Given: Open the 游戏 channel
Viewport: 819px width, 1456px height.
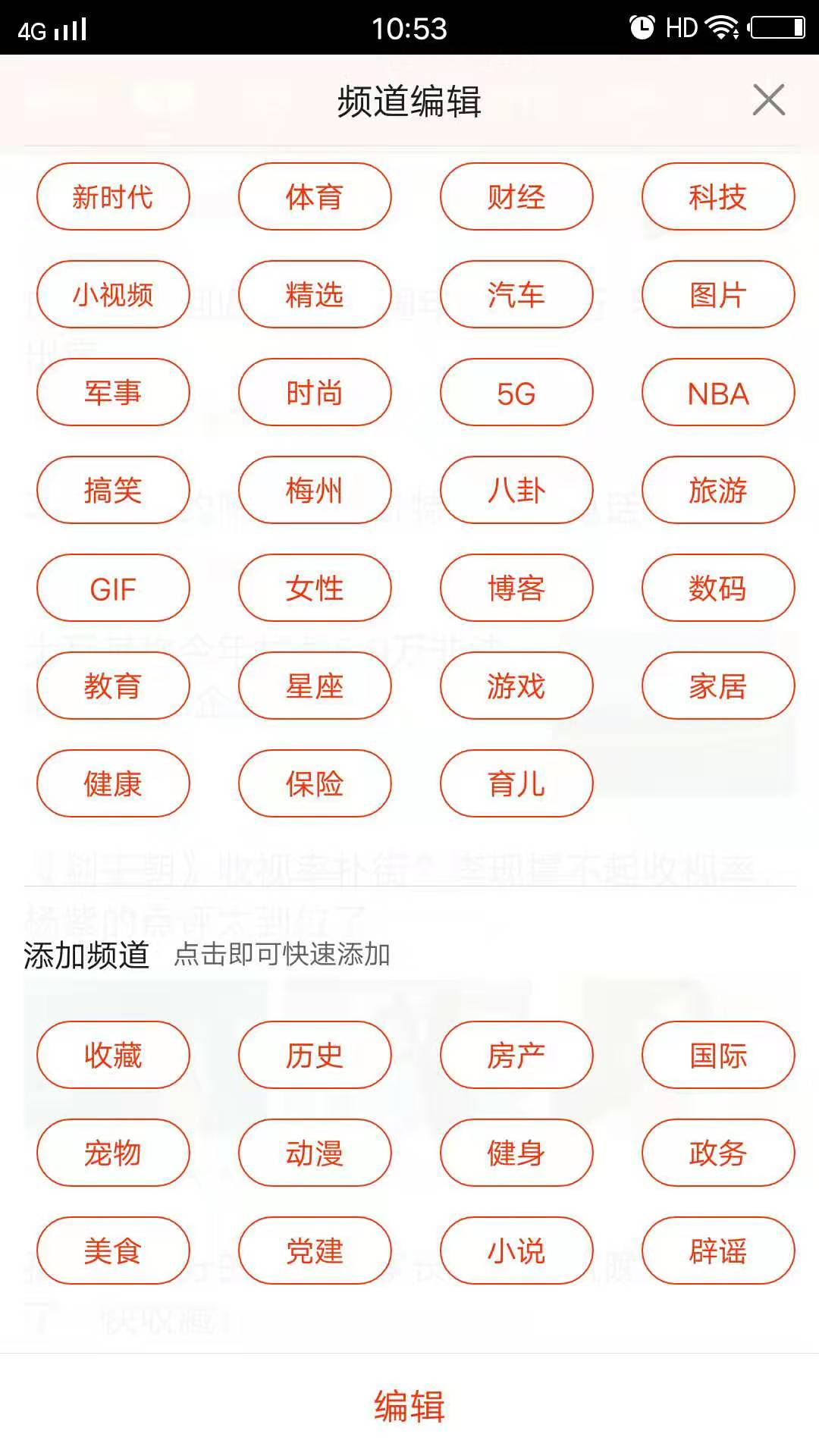Looking at the screenshot, I should pos(516,686).
